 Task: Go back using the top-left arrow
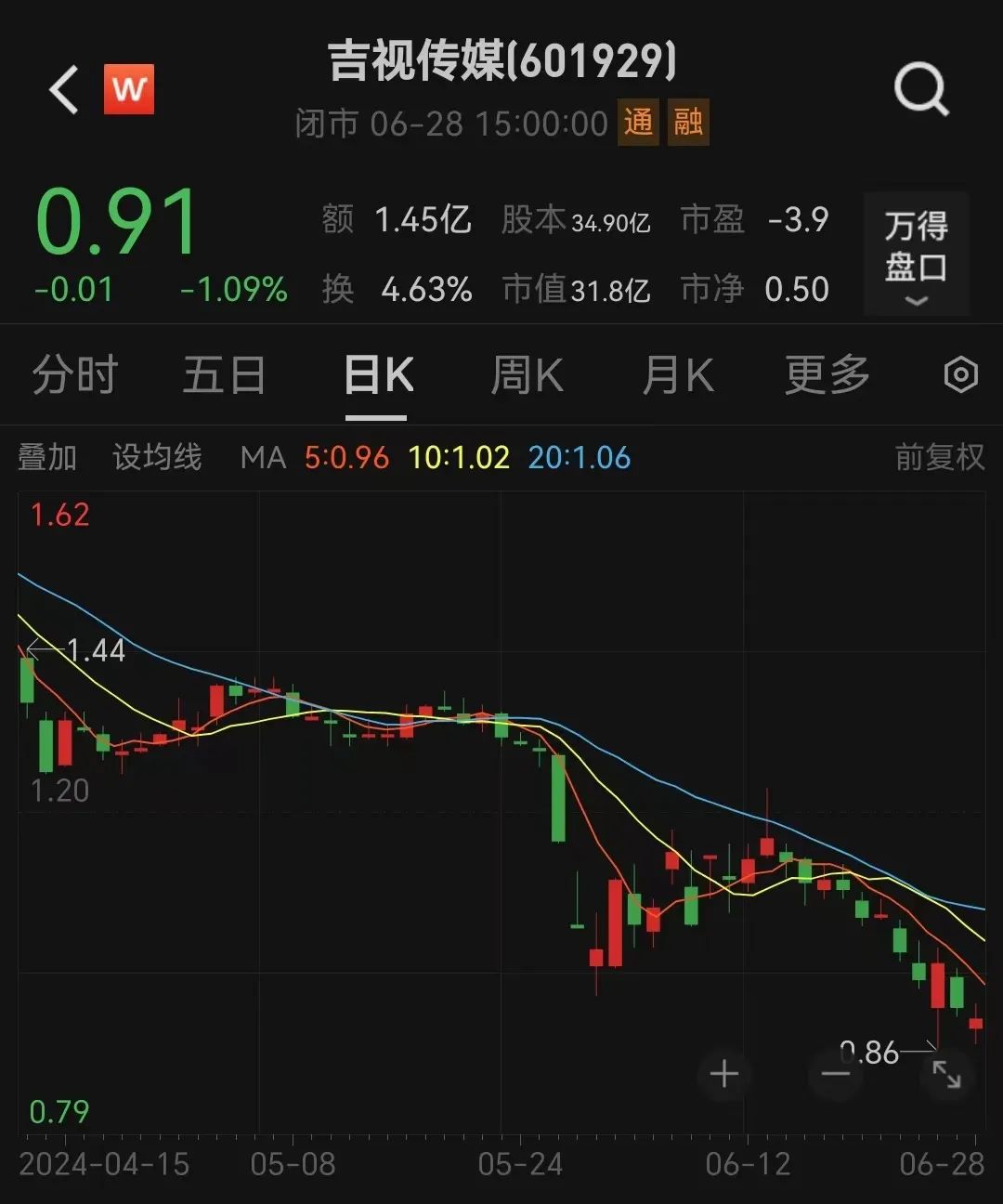point(64,90)
